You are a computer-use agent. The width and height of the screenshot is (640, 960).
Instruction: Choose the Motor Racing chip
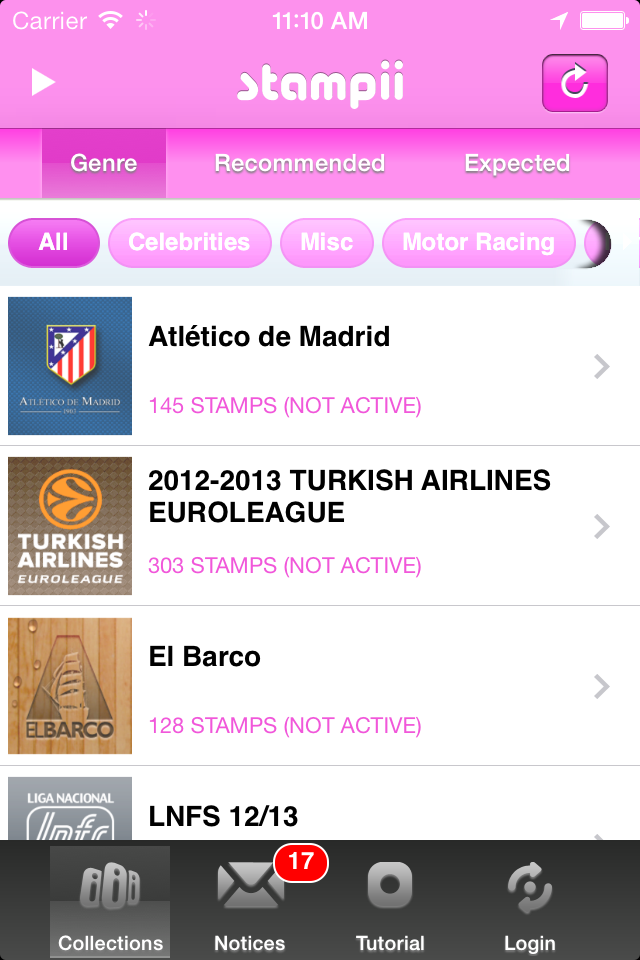[478, 243]
